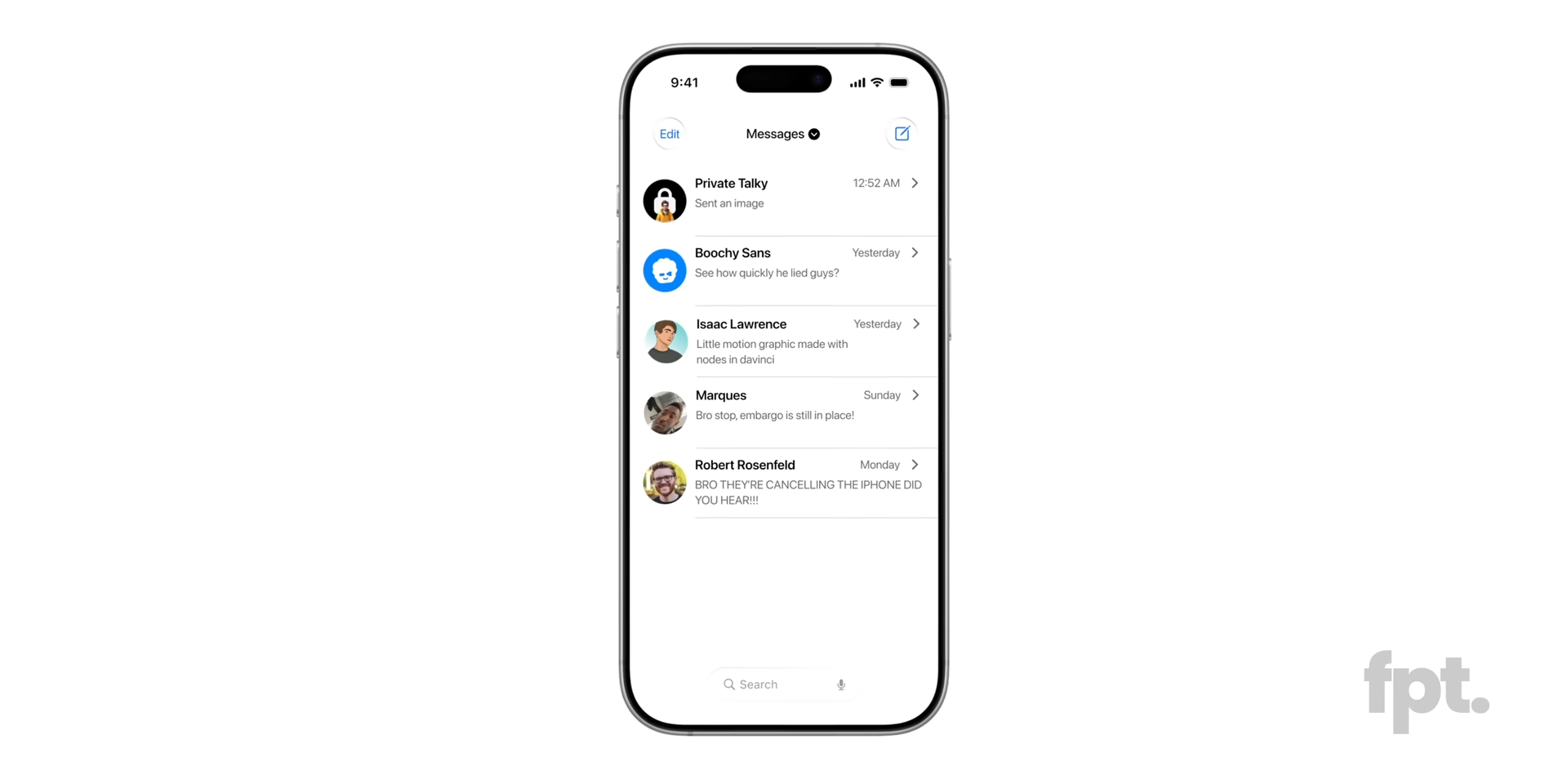
Task: Compose a new message
Action: (902, 133)
